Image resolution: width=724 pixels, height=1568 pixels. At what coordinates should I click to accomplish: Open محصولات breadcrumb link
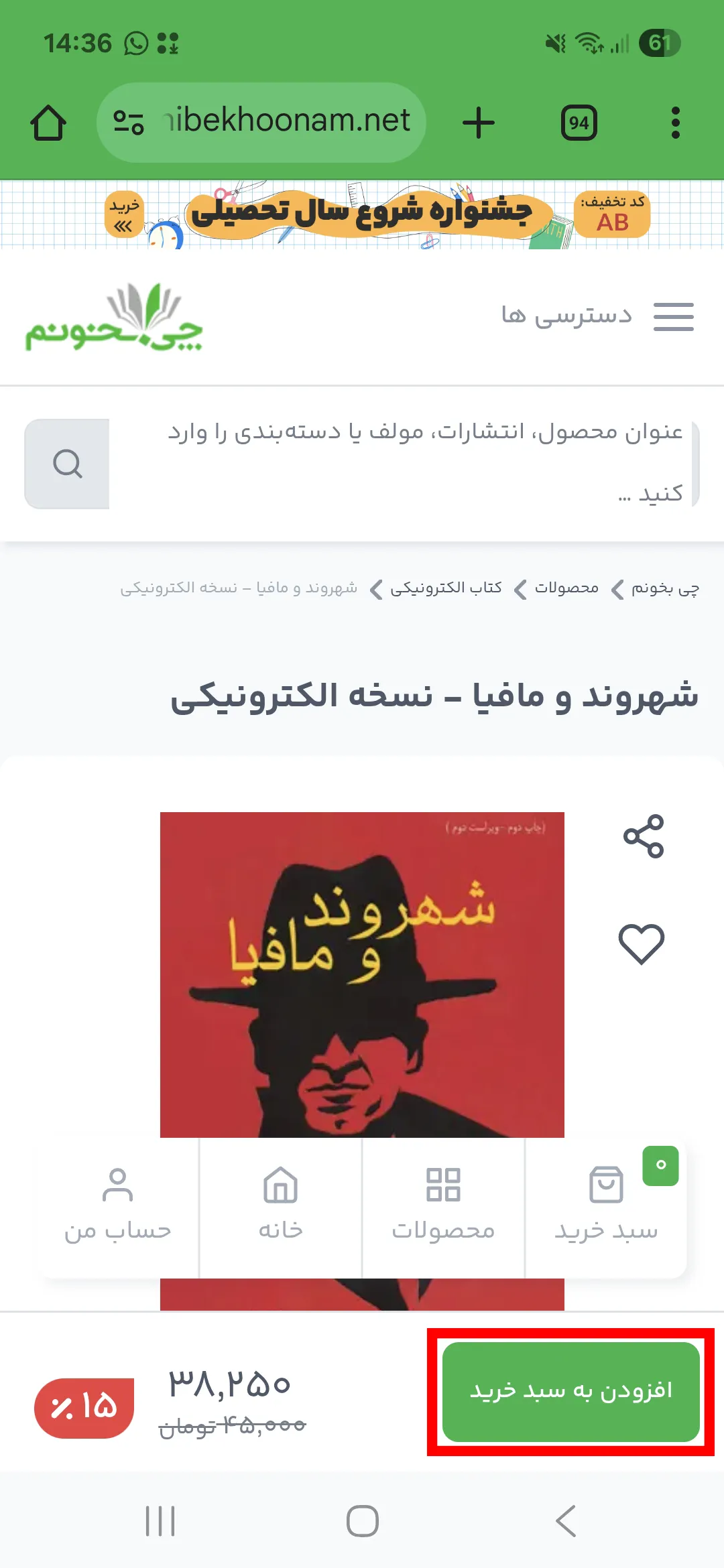(566, 588)
